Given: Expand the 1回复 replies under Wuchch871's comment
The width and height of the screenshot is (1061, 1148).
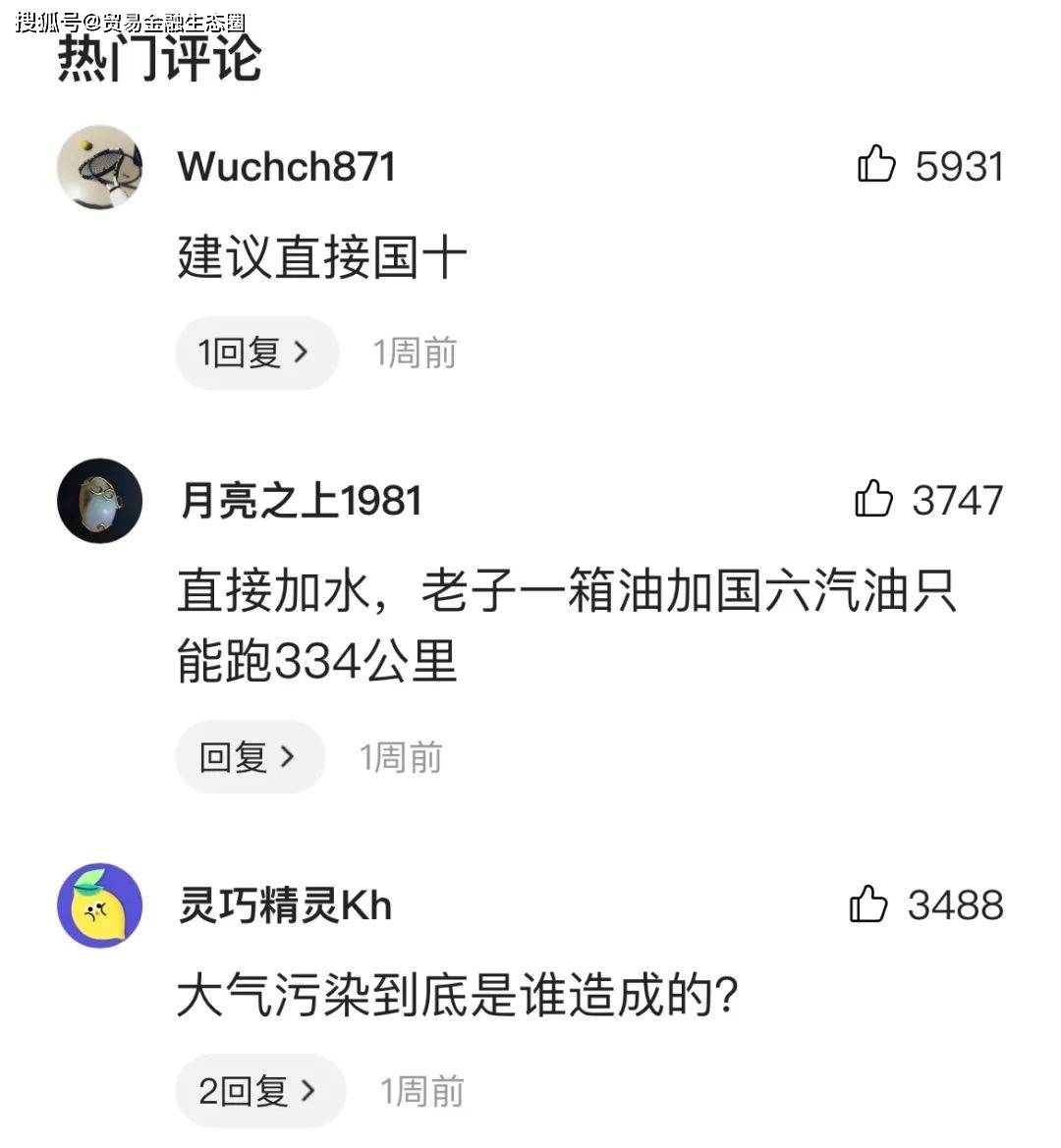Looking at the screenshot, I should coord(256,353).
